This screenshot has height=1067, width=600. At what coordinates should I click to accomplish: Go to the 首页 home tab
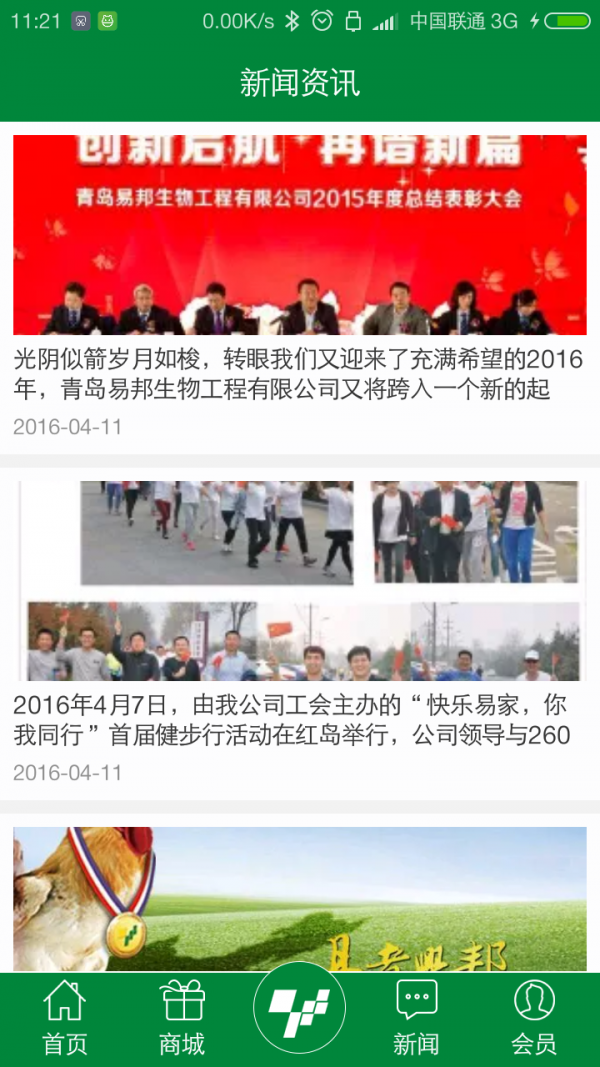65,1017
